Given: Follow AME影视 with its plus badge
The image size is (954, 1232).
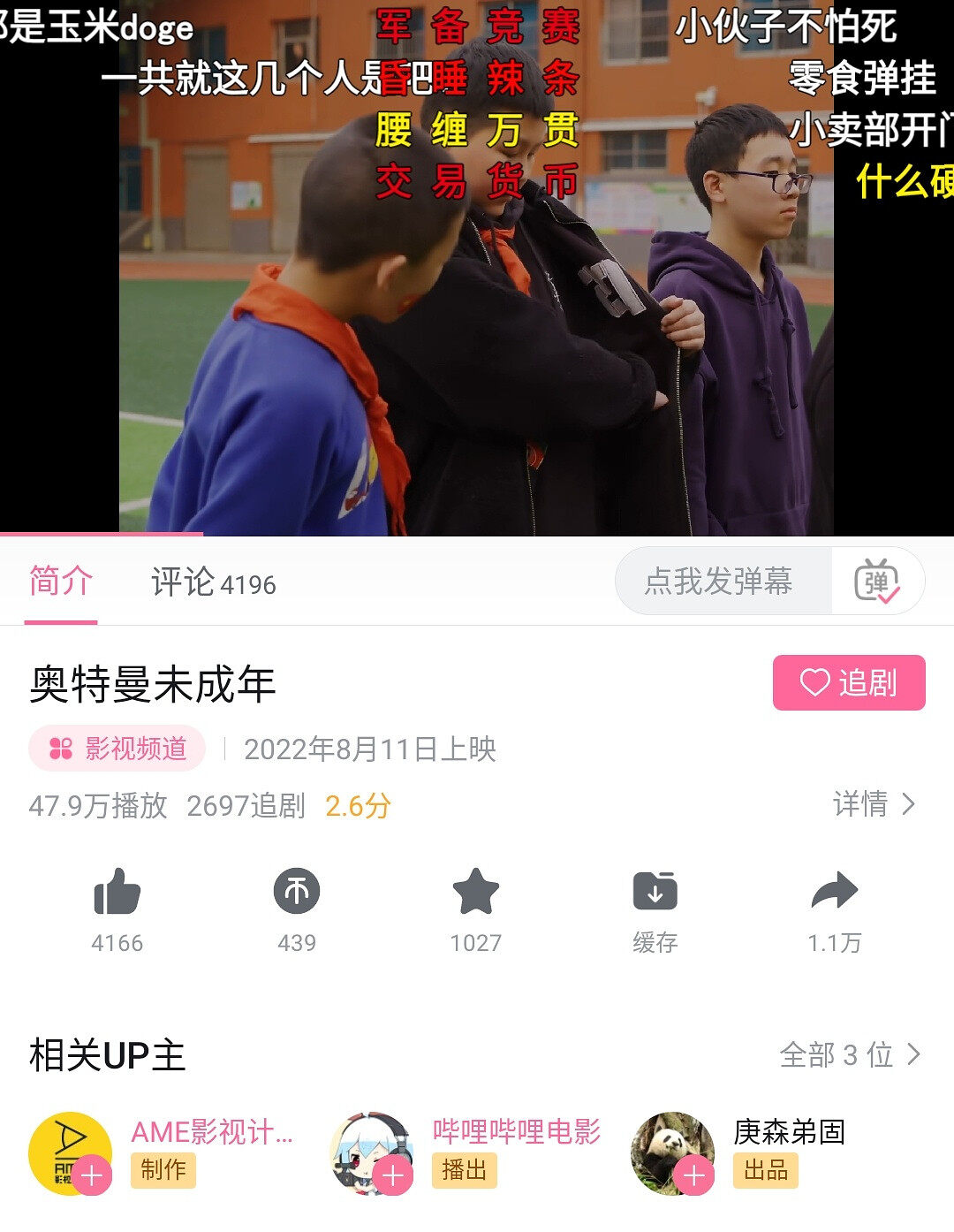Looking at the screenshot, I should pos(92,1175).
